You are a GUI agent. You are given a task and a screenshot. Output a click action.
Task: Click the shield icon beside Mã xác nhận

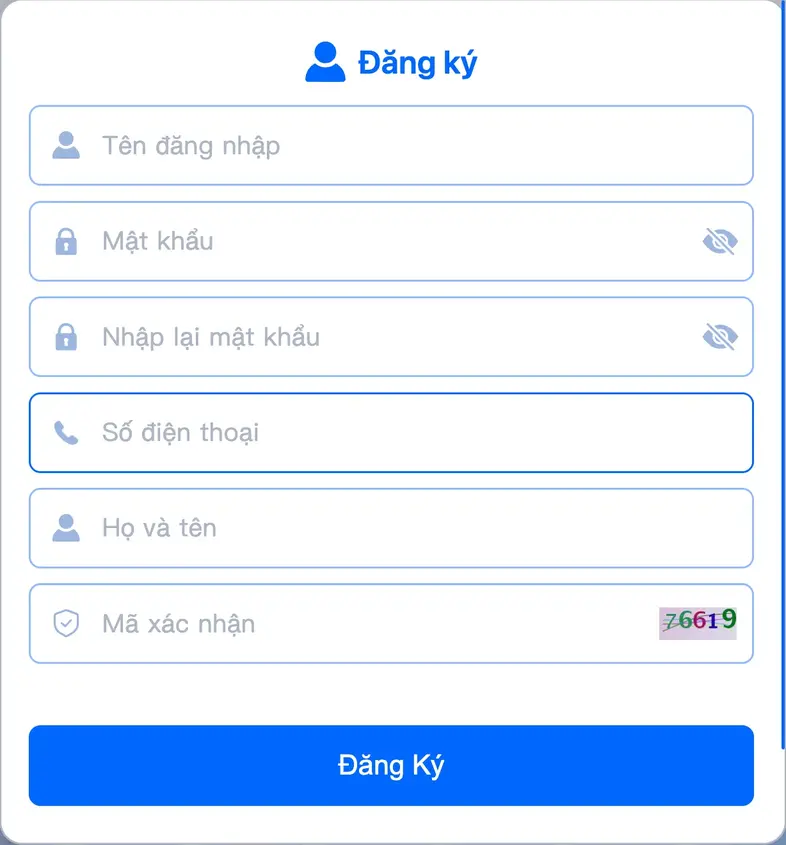point(66,624)
